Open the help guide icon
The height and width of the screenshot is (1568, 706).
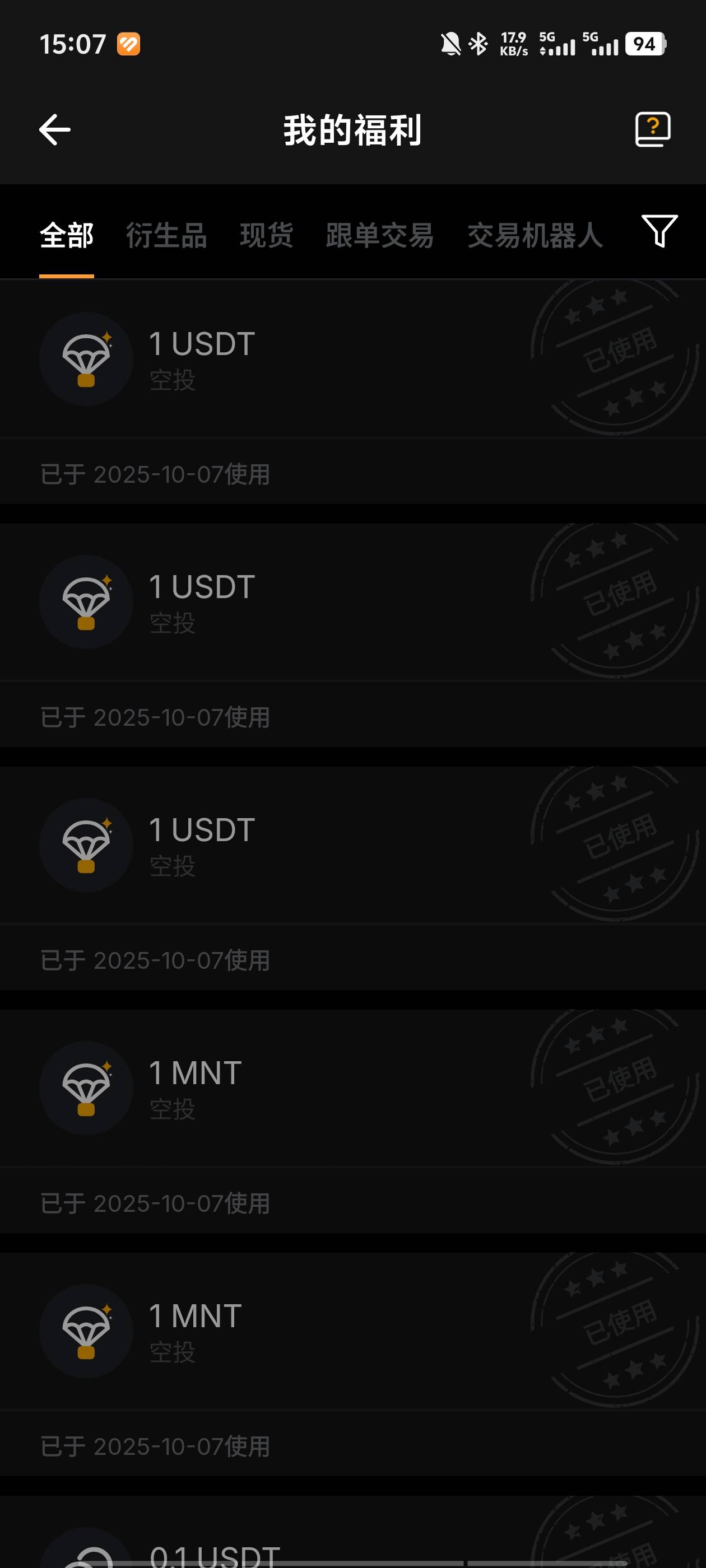[652, 129]
